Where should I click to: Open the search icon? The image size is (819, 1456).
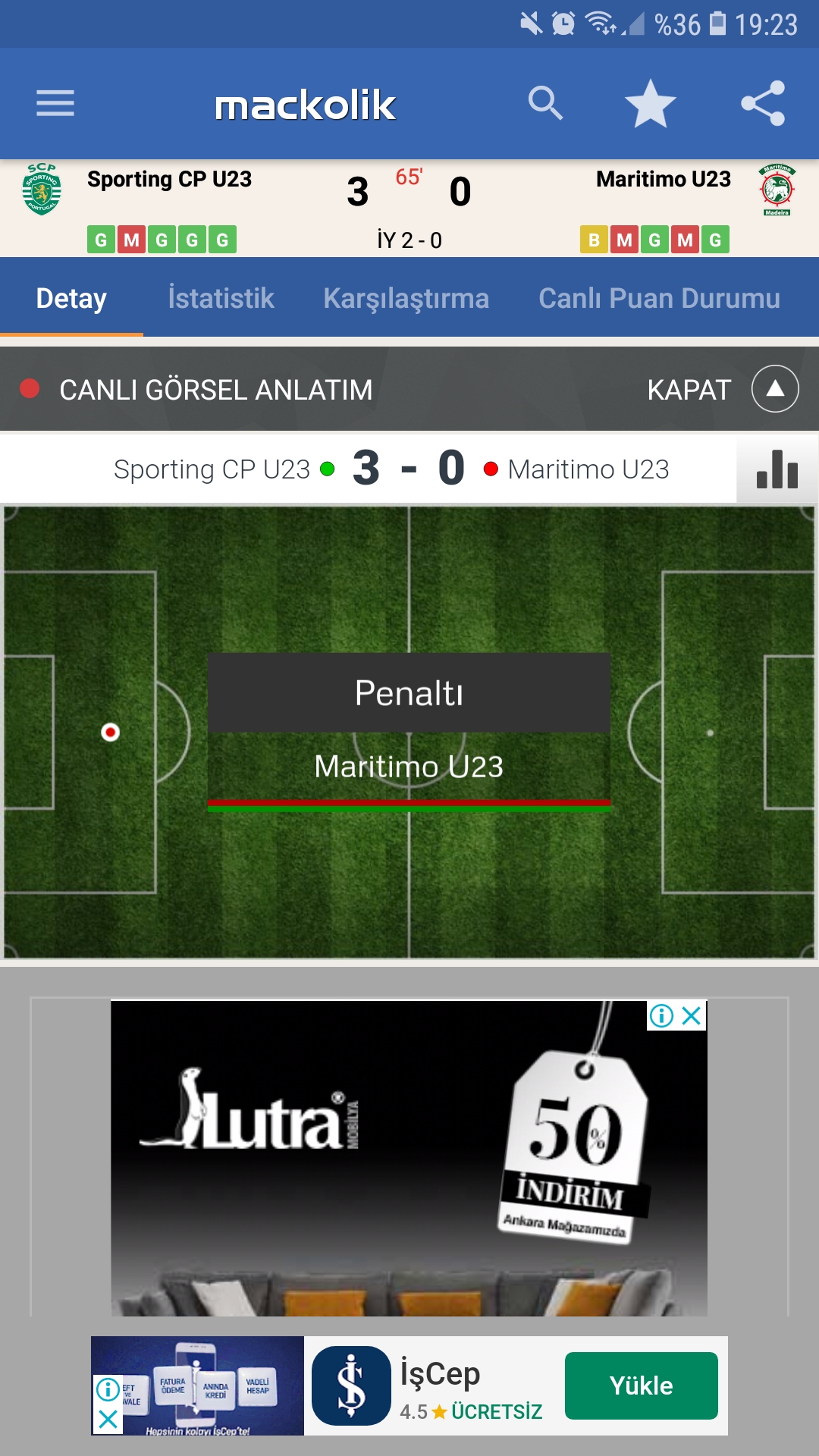[546, 103]
